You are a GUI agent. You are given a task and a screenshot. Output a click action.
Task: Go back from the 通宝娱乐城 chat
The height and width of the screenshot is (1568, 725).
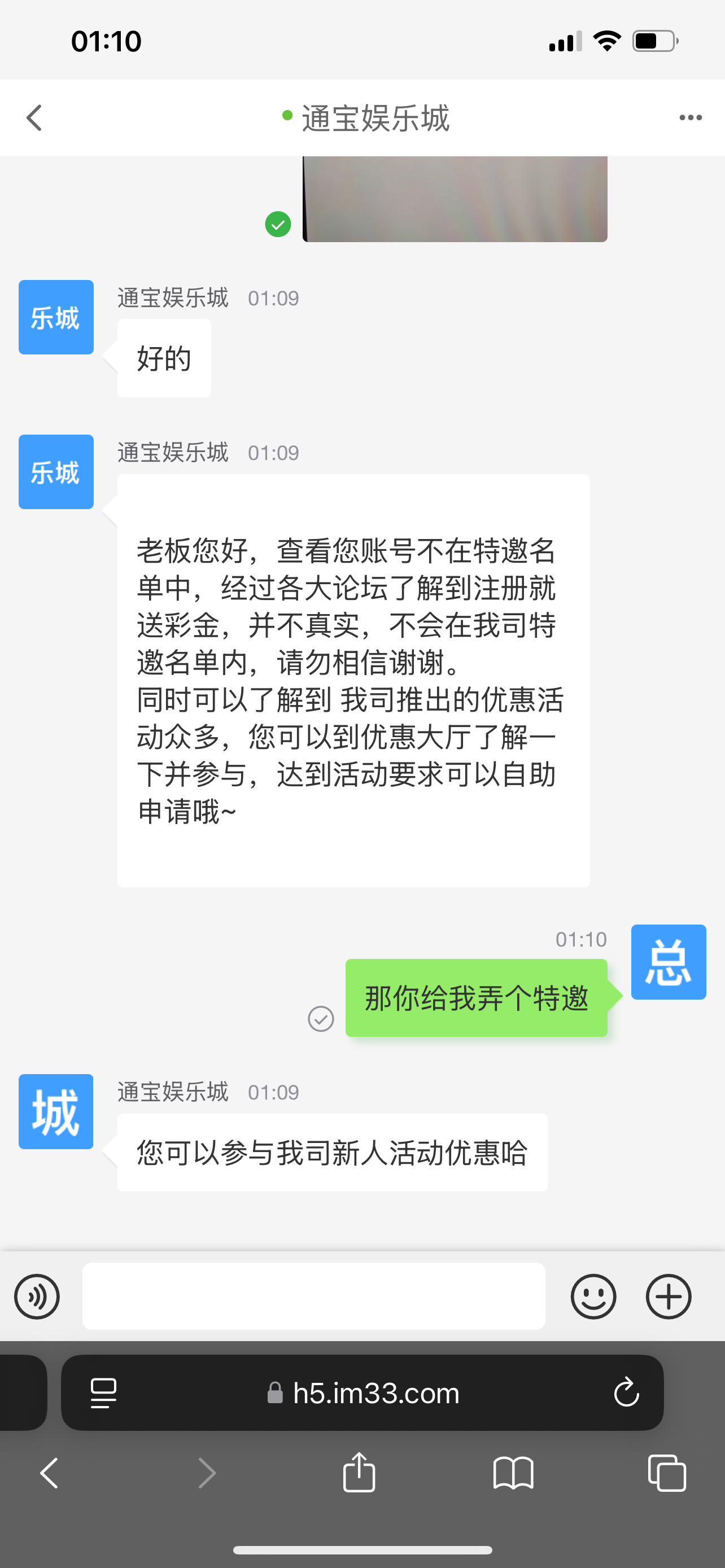tap(34, 117)
